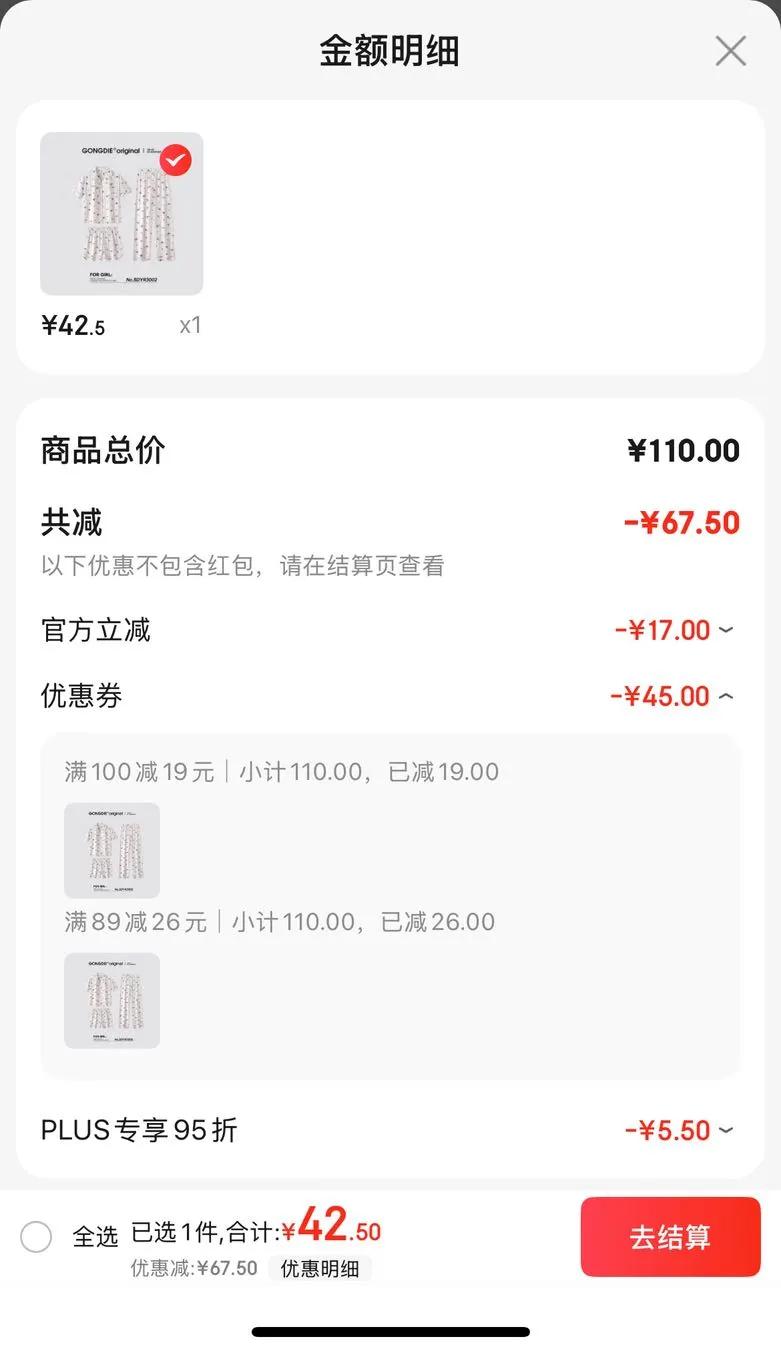Toggle the 全选 select-all checkbox
The image size is (781, 1353).
(x=36, y=1237)
